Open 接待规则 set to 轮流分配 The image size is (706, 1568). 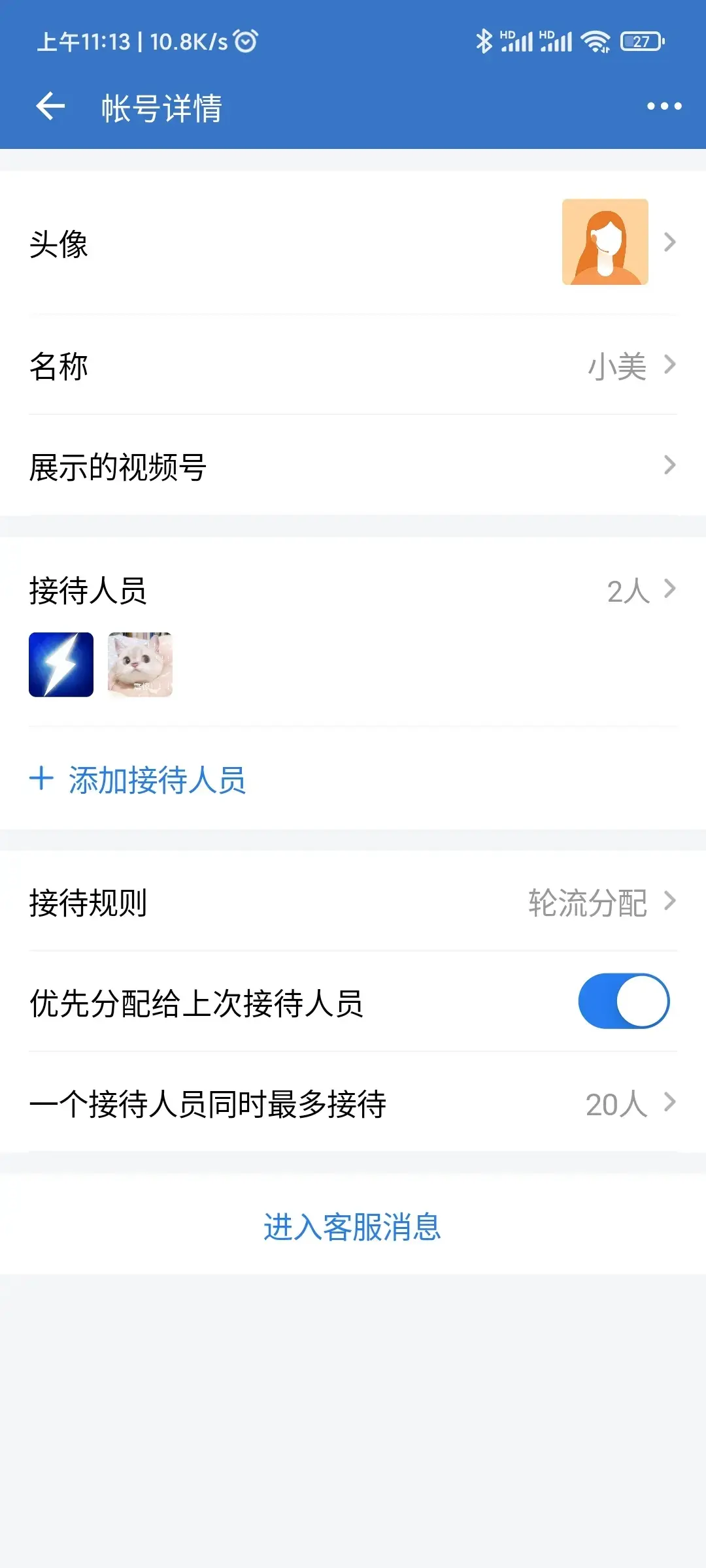click(x=353, y=902)
